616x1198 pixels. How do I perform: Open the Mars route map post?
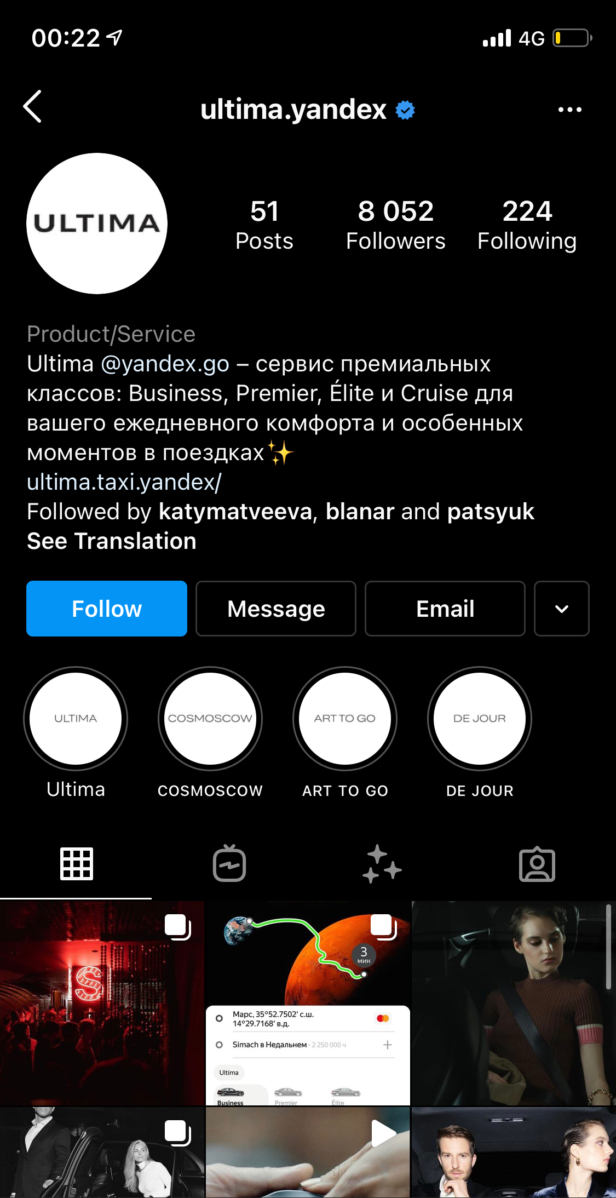coord(308,1003)
